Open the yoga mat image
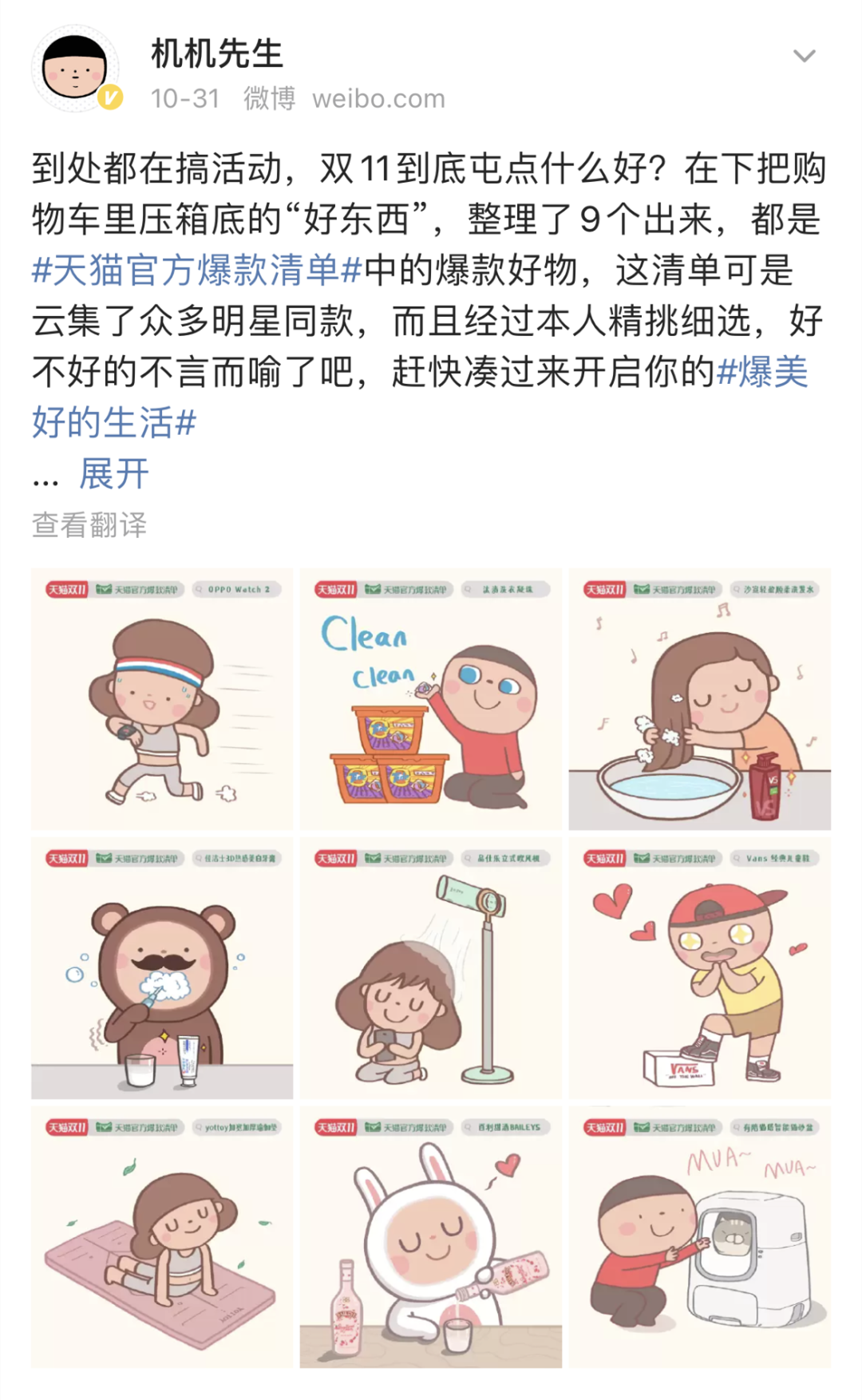 162,1236
